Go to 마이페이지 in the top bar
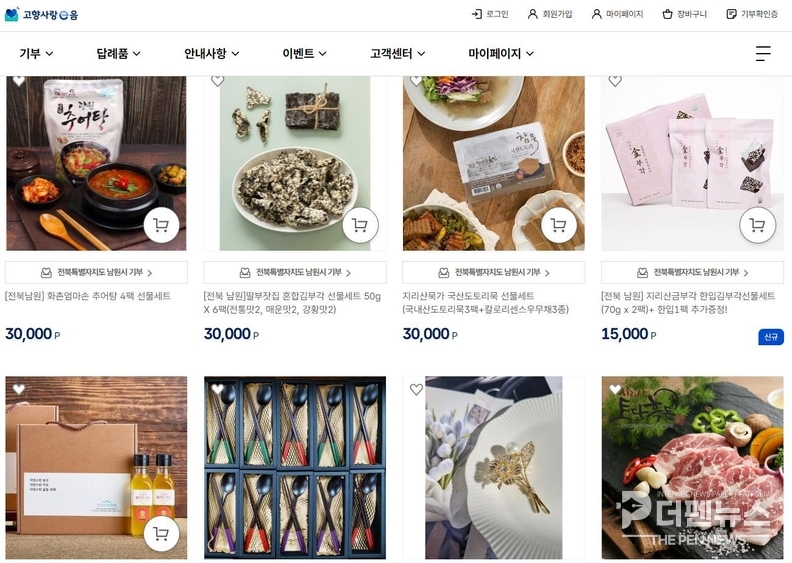792x563 pixels. coord(617,14)
